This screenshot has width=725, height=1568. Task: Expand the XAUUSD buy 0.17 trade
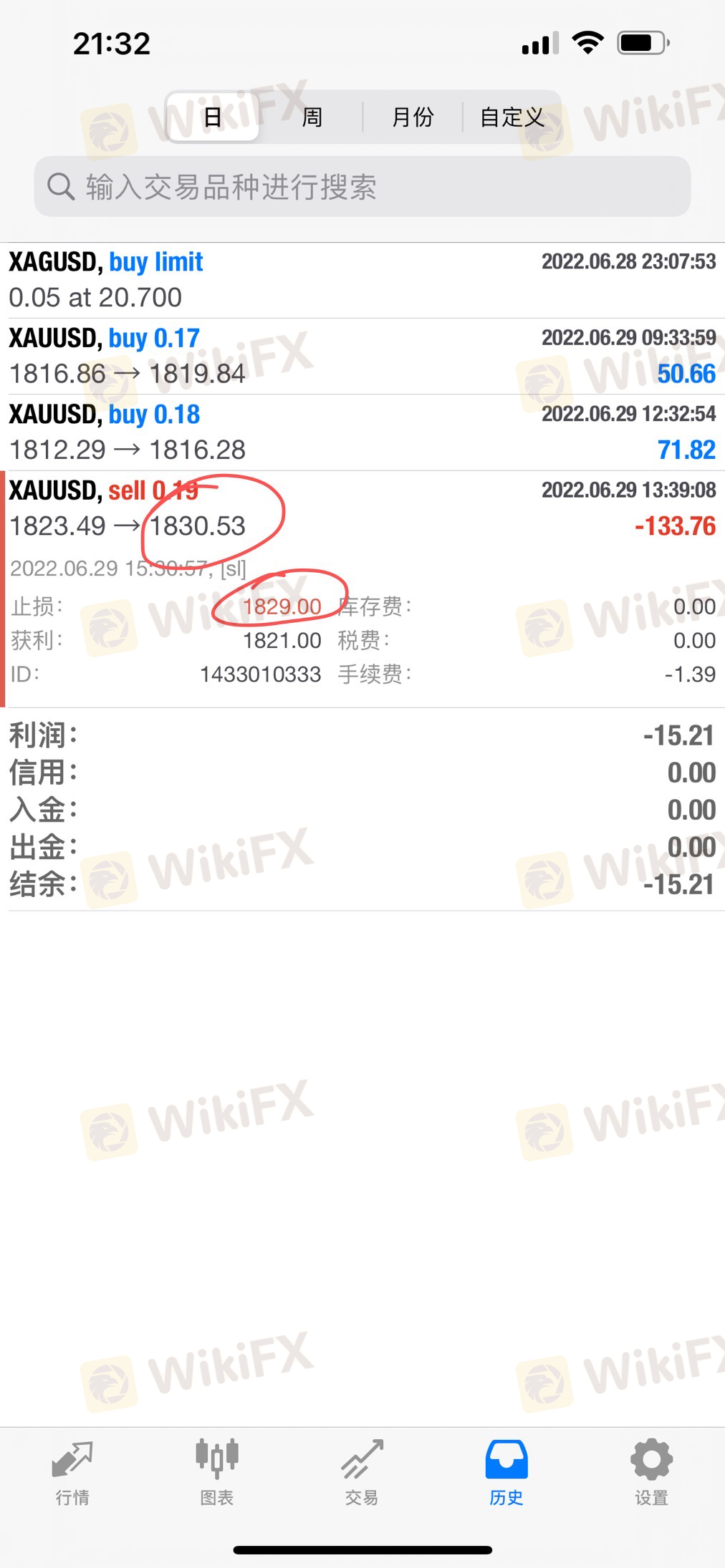tap(362, 357)
